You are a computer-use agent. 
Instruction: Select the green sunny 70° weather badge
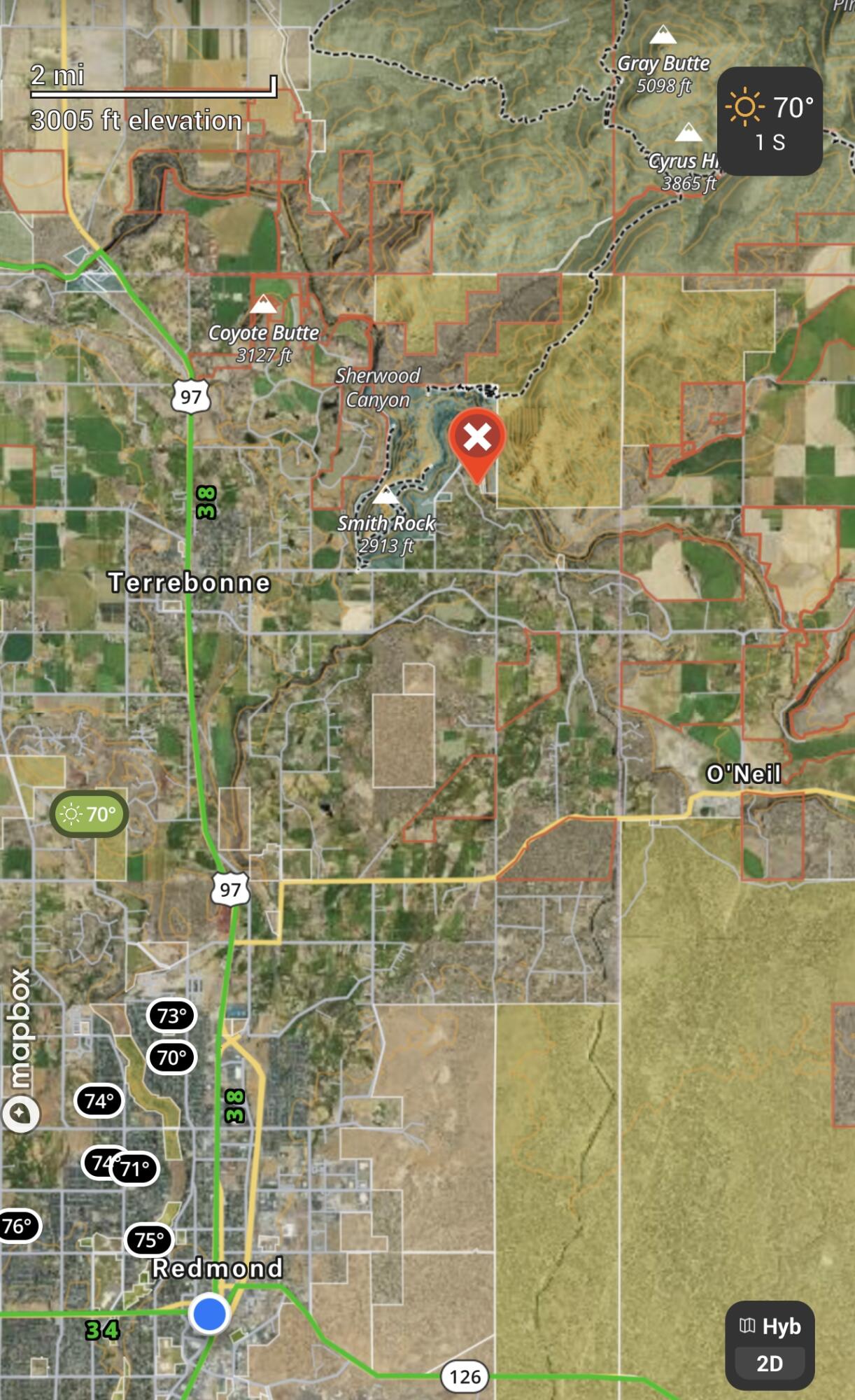(89, 814)
